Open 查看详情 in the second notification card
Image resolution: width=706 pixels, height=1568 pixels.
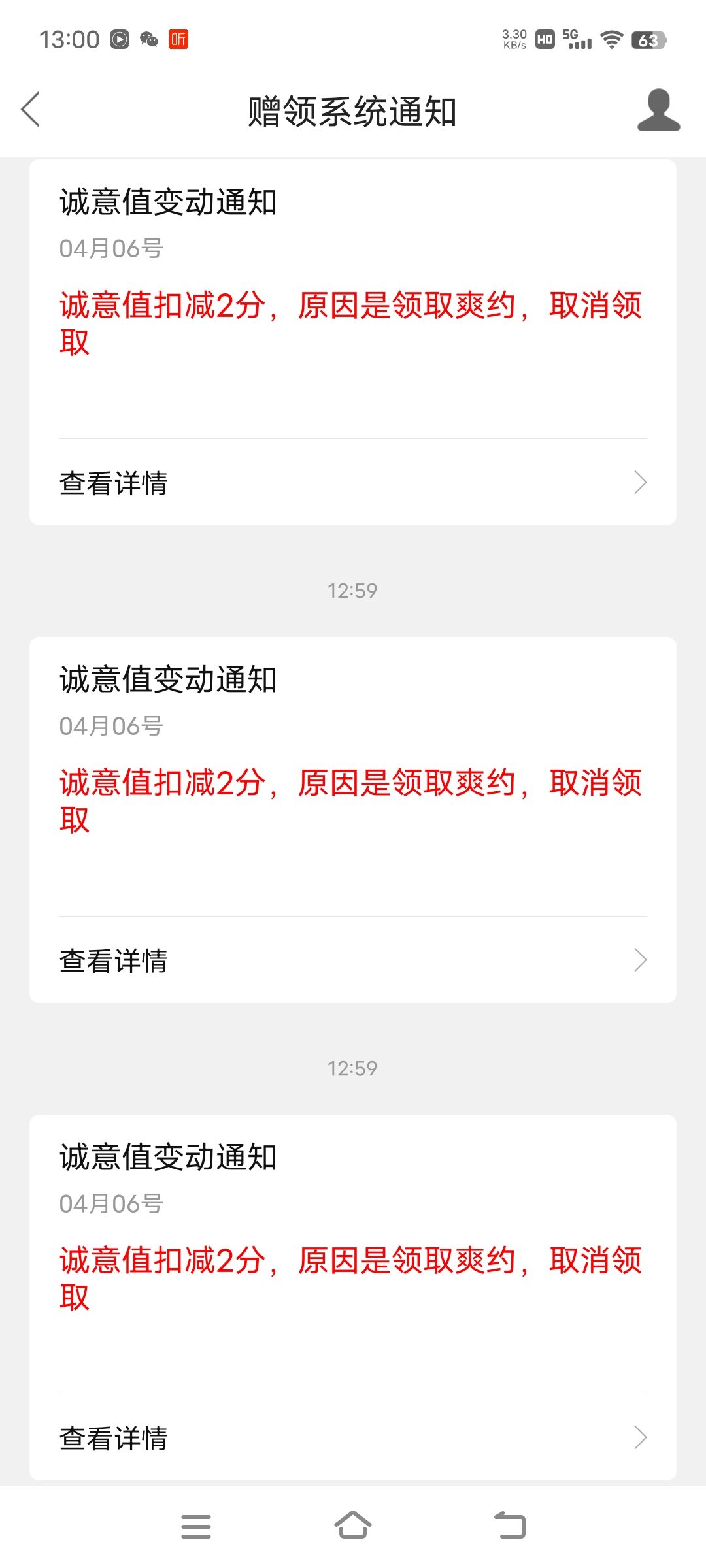pyautogui.click(x=353, y=960)
